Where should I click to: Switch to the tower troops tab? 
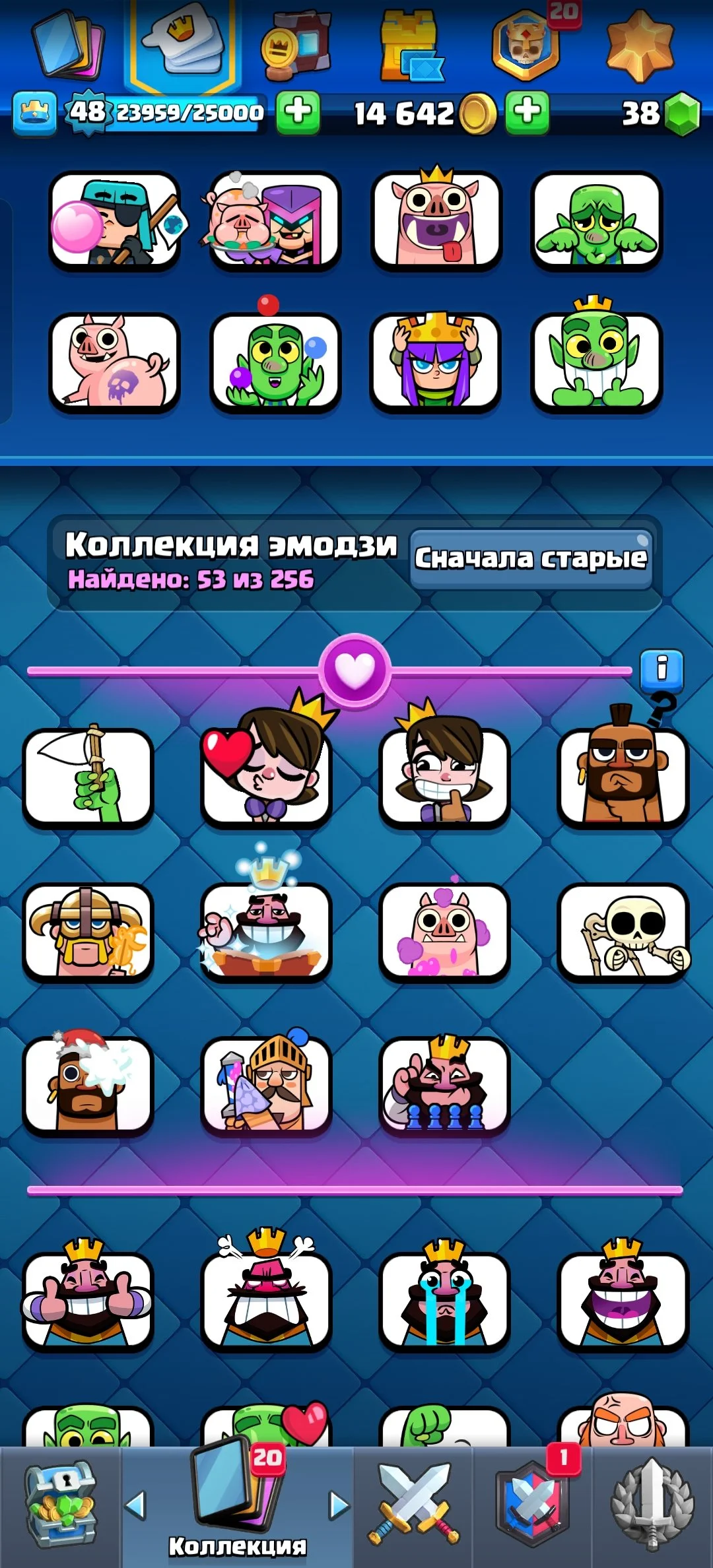pos(409,45)
